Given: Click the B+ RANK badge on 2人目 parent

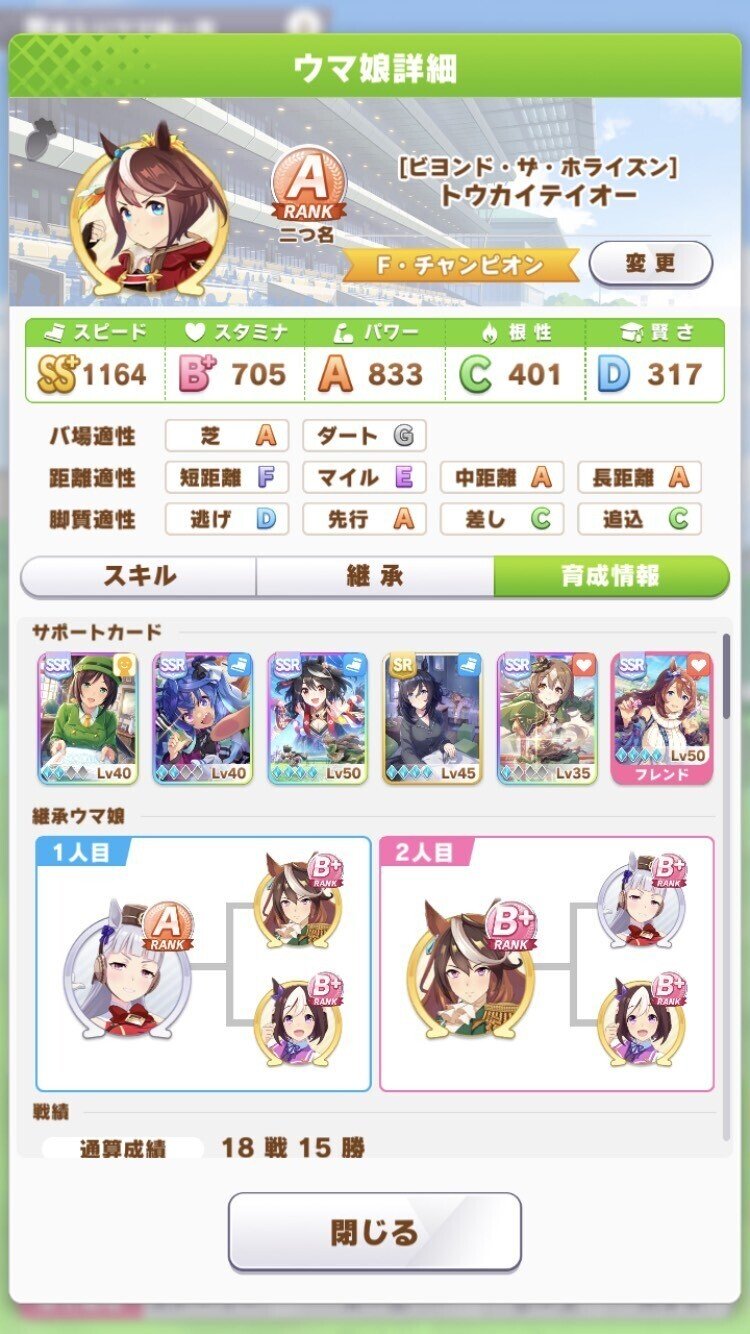Looking at the screenshot, I should (x=513, y=925).
